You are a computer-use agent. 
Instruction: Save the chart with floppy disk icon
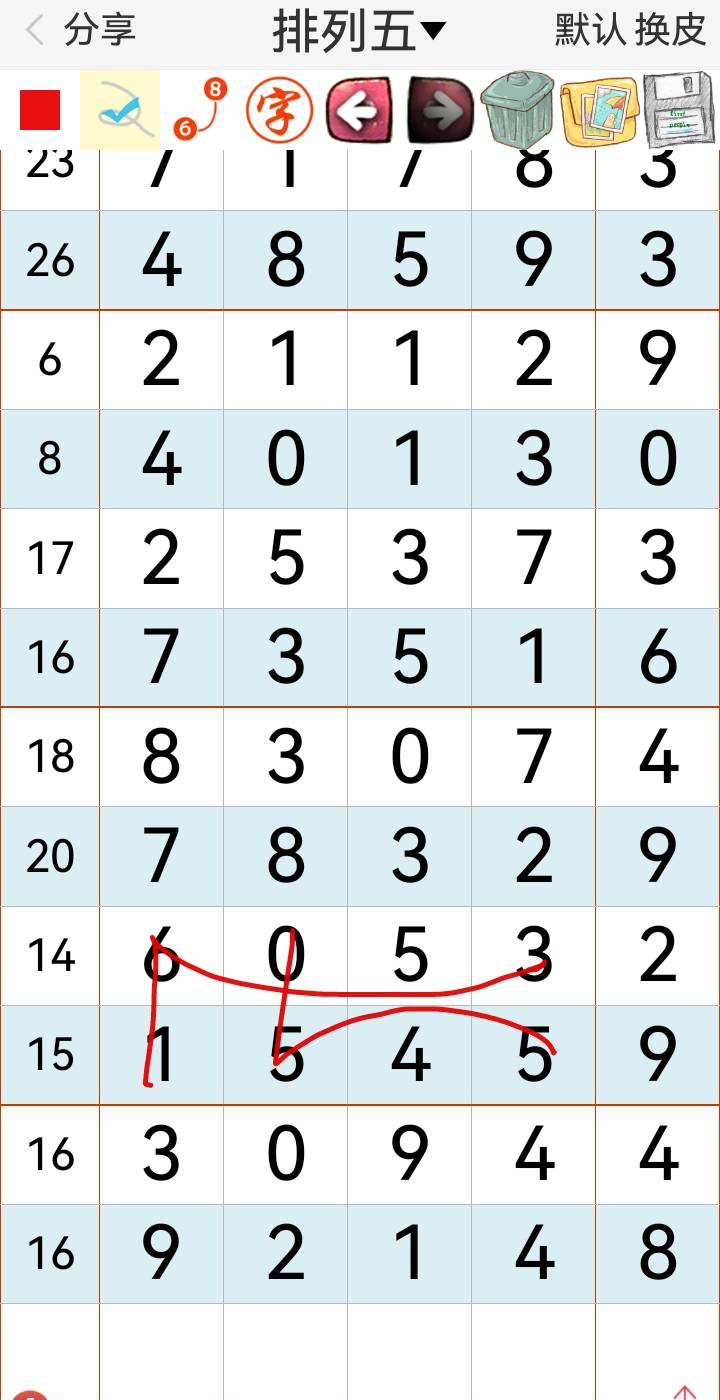679,110
